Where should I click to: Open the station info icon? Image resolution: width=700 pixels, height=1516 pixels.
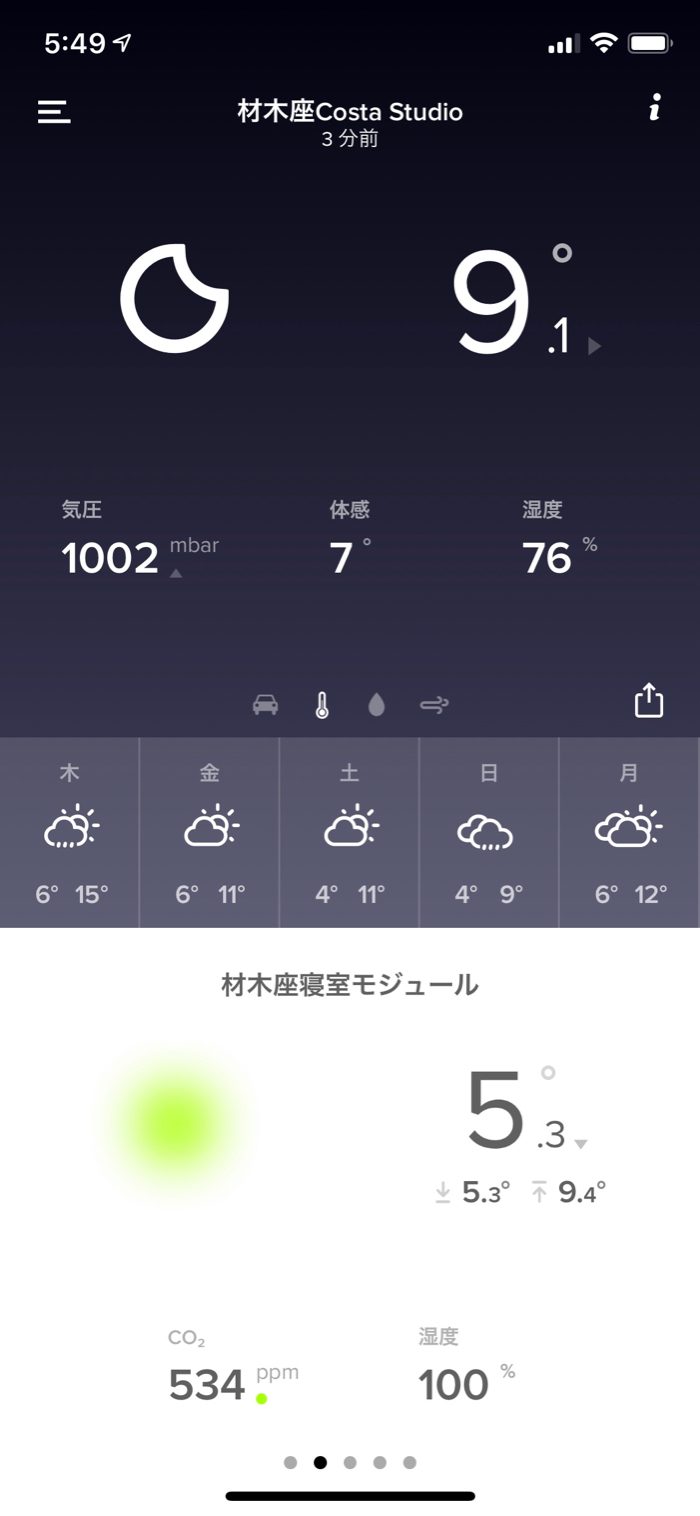(x=654, y=108)
